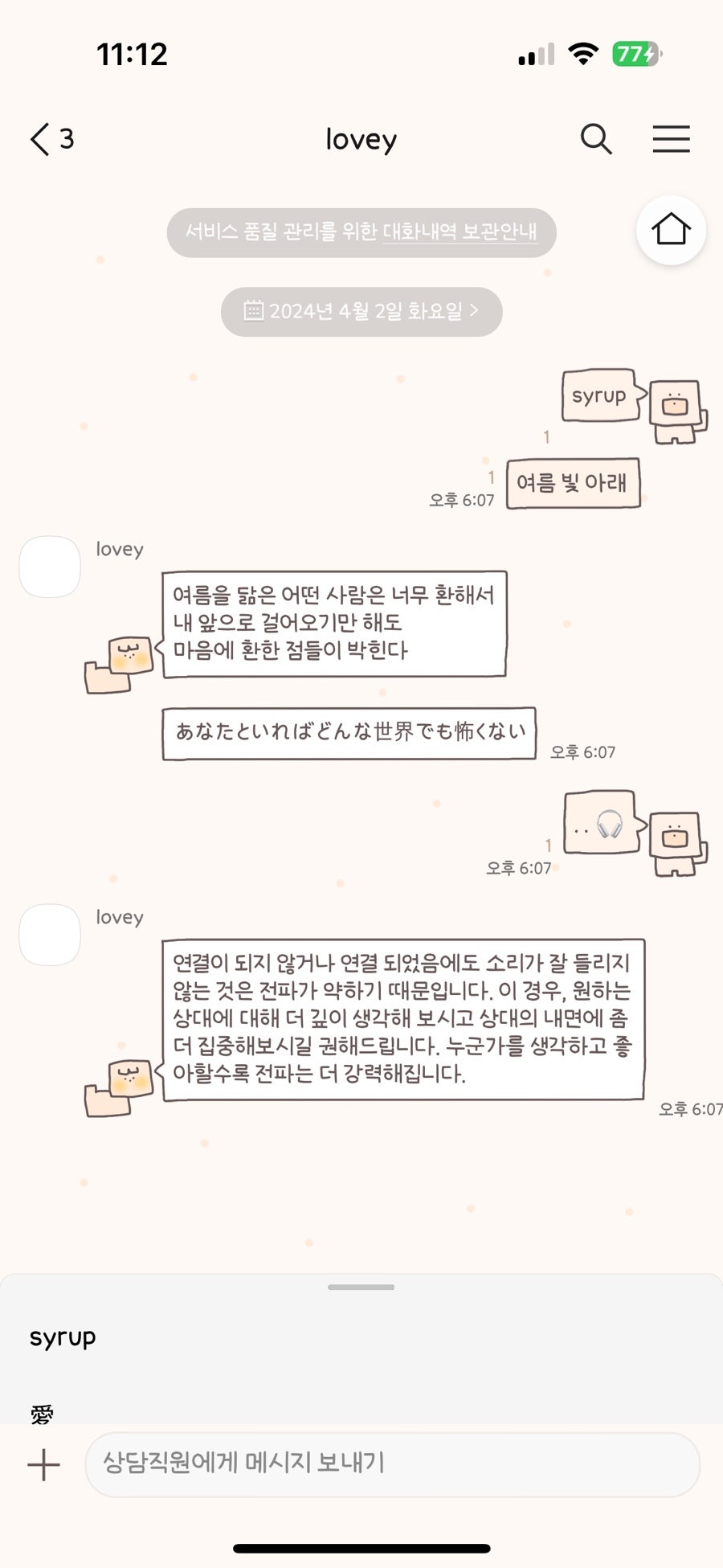Viewport: 723px width, 1568px height.
Task: Tap the floating home button
Action: [x=671, y=230]
